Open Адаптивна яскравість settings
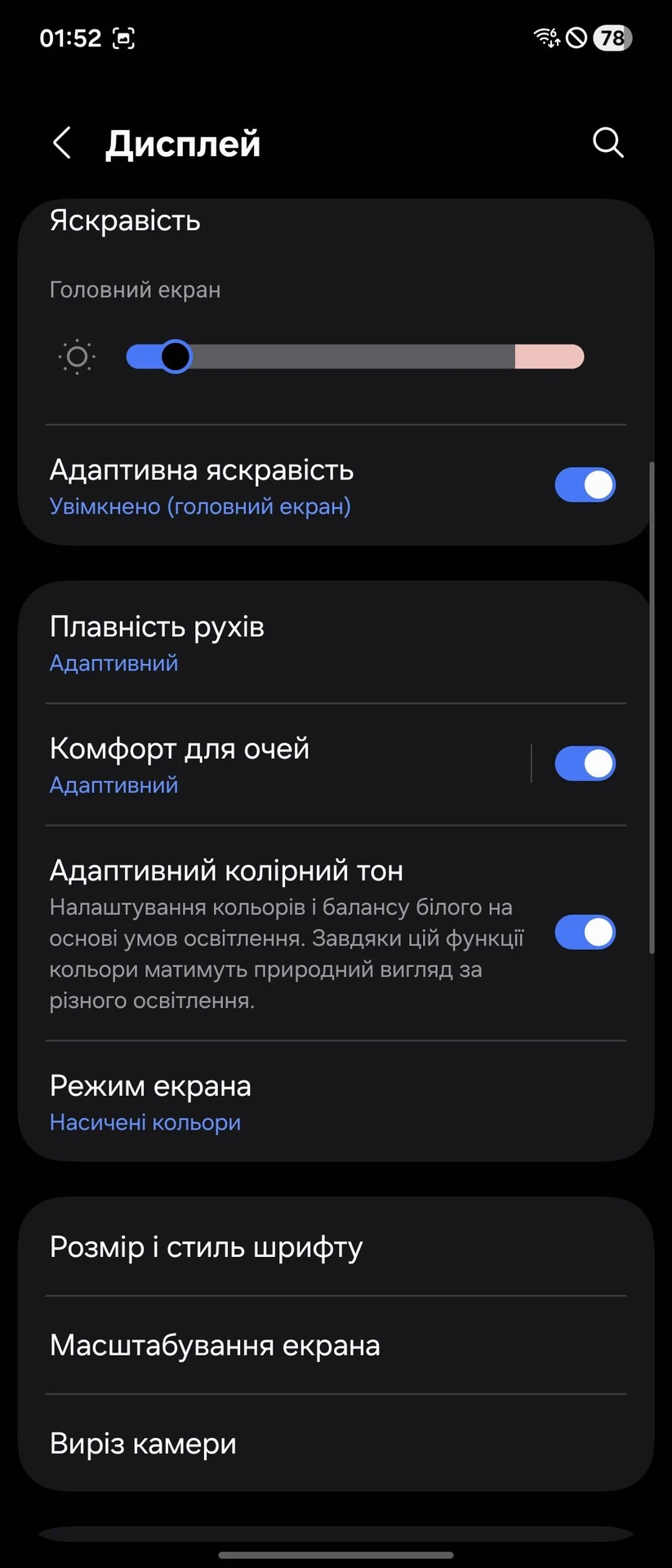 coord(245,486)
